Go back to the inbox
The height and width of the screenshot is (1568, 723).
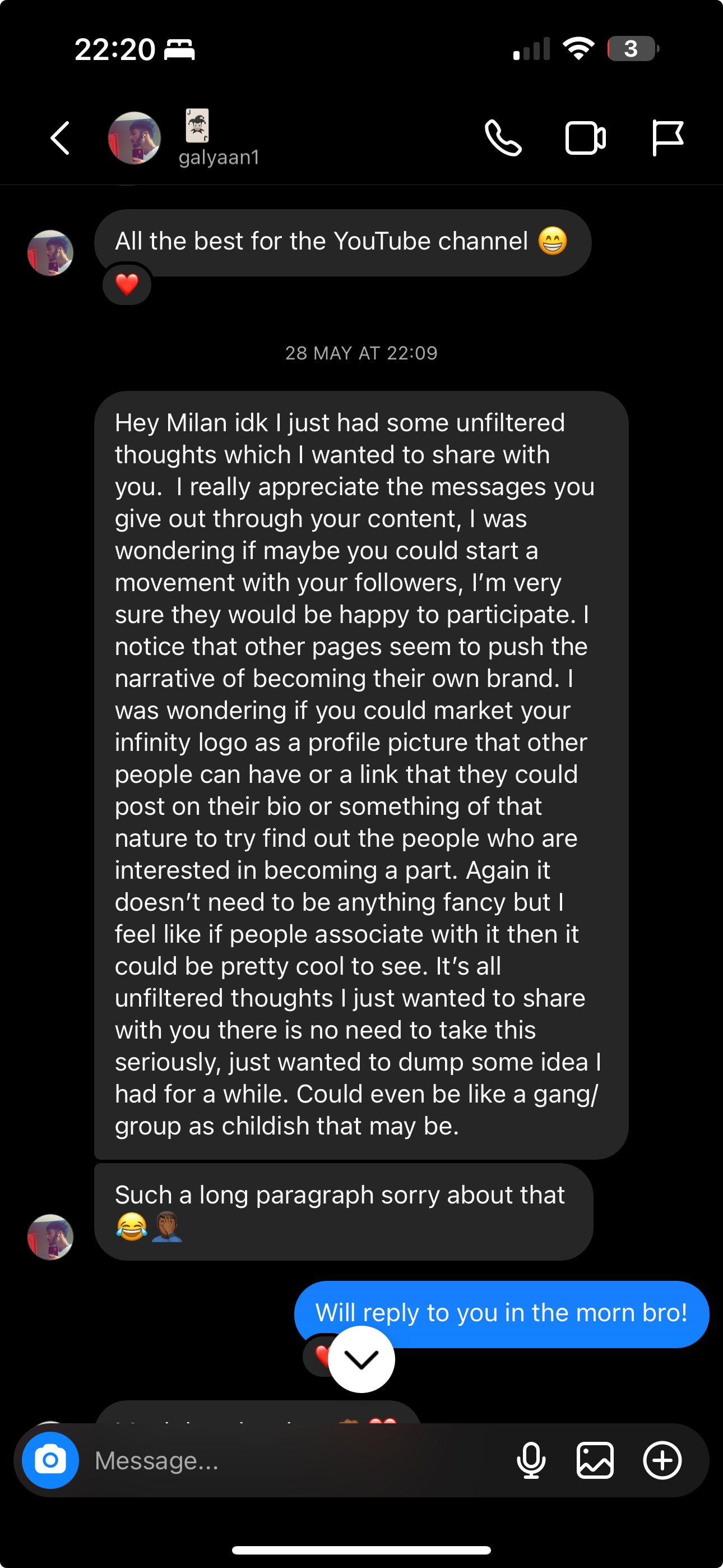pyautogui.click(x=61, y=138)
